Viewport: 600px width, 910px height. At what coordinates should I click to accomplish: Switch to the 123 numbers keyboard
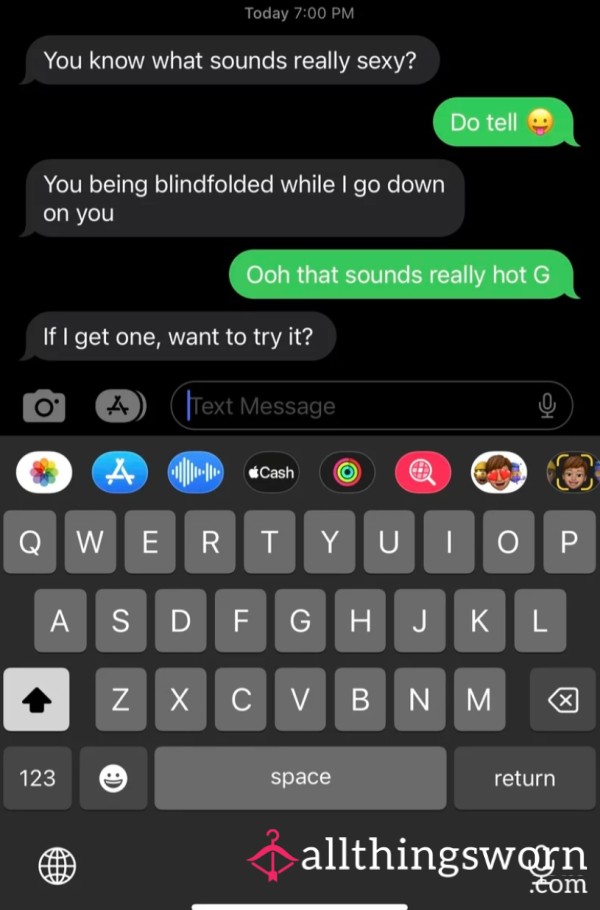(37, 778)
